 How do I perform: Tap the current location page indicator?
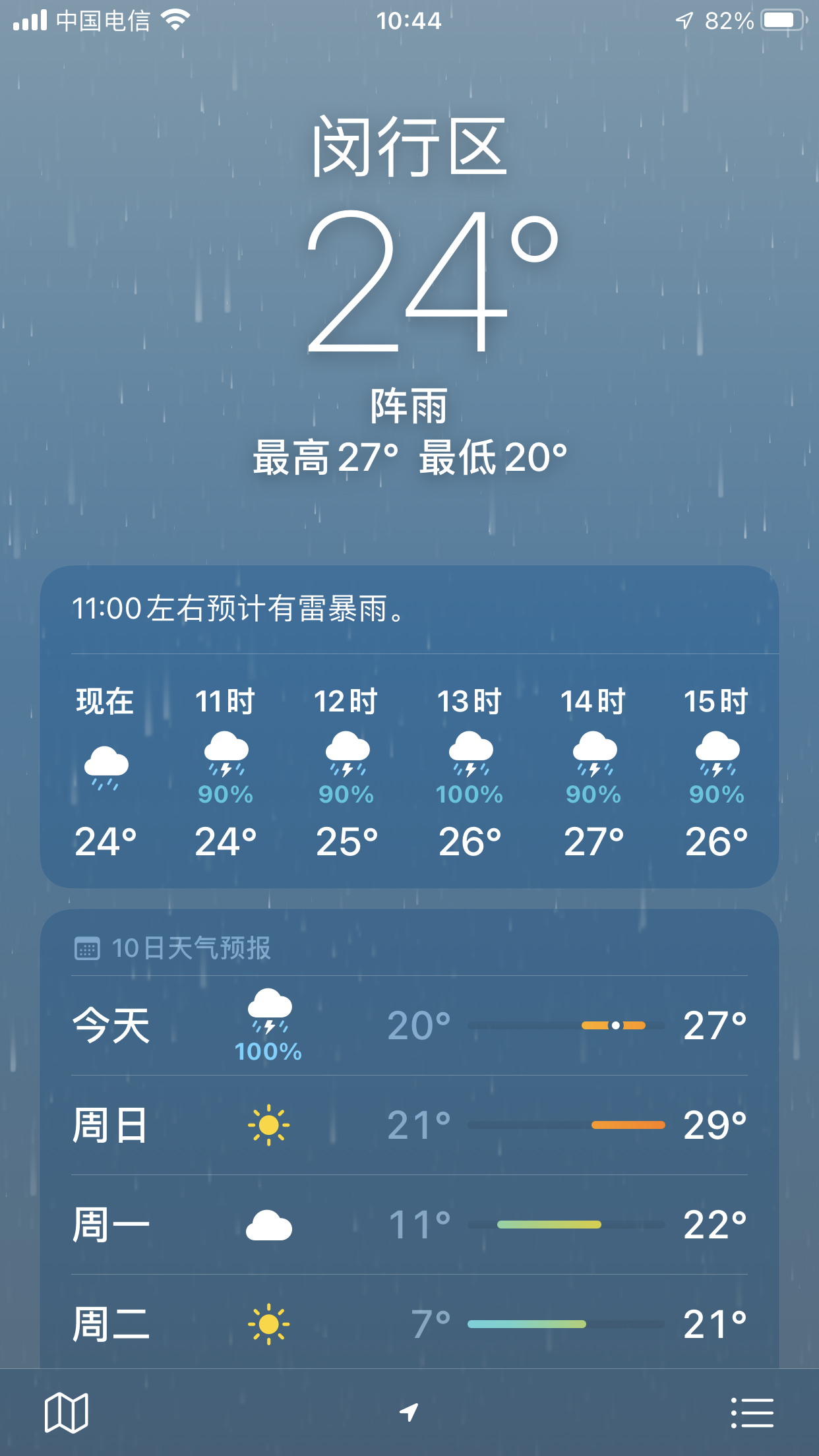pyautogui.click(x=409, y=1412)
